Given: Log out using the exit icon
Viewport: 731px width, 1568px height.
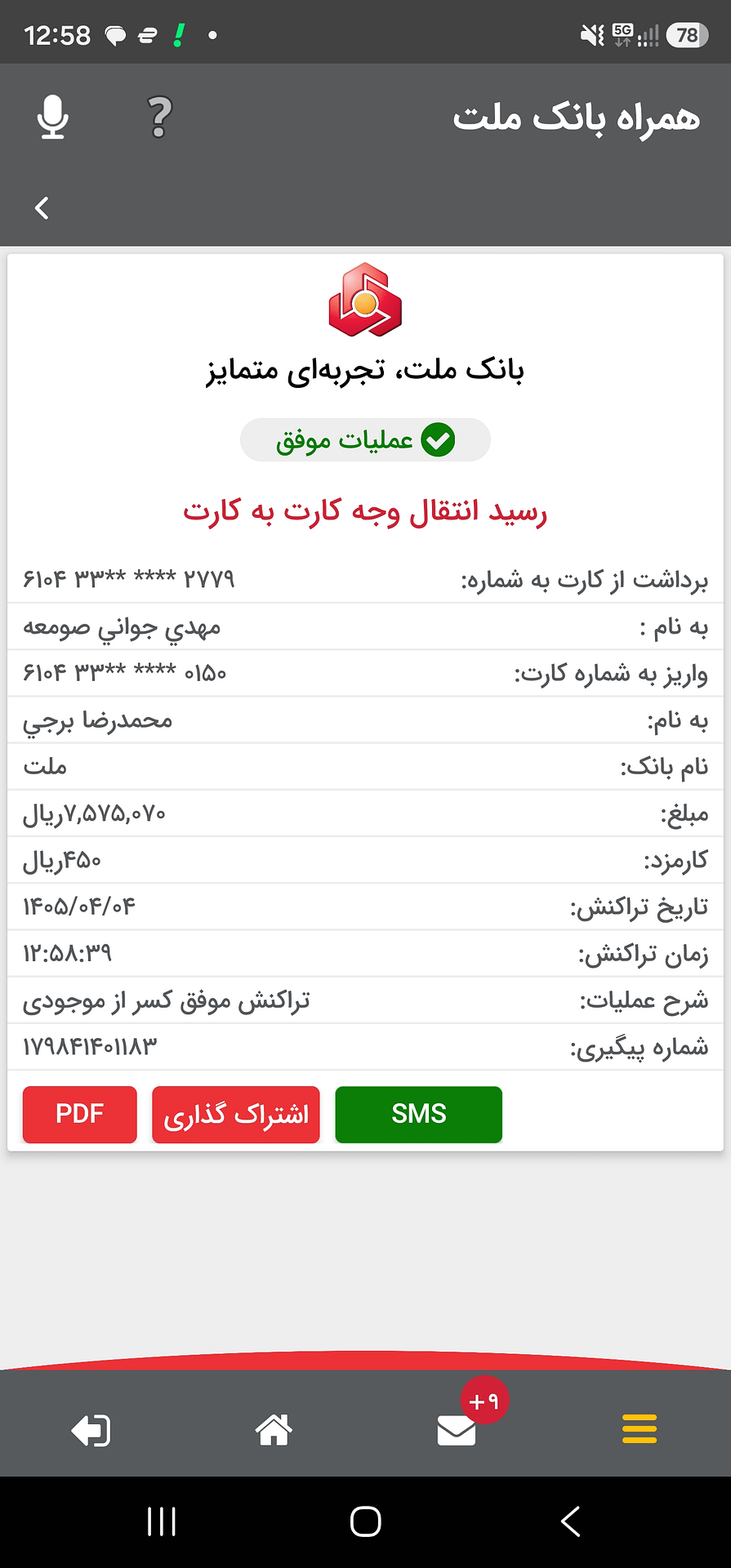Looking at the screenshot, I should (91, 1430).
